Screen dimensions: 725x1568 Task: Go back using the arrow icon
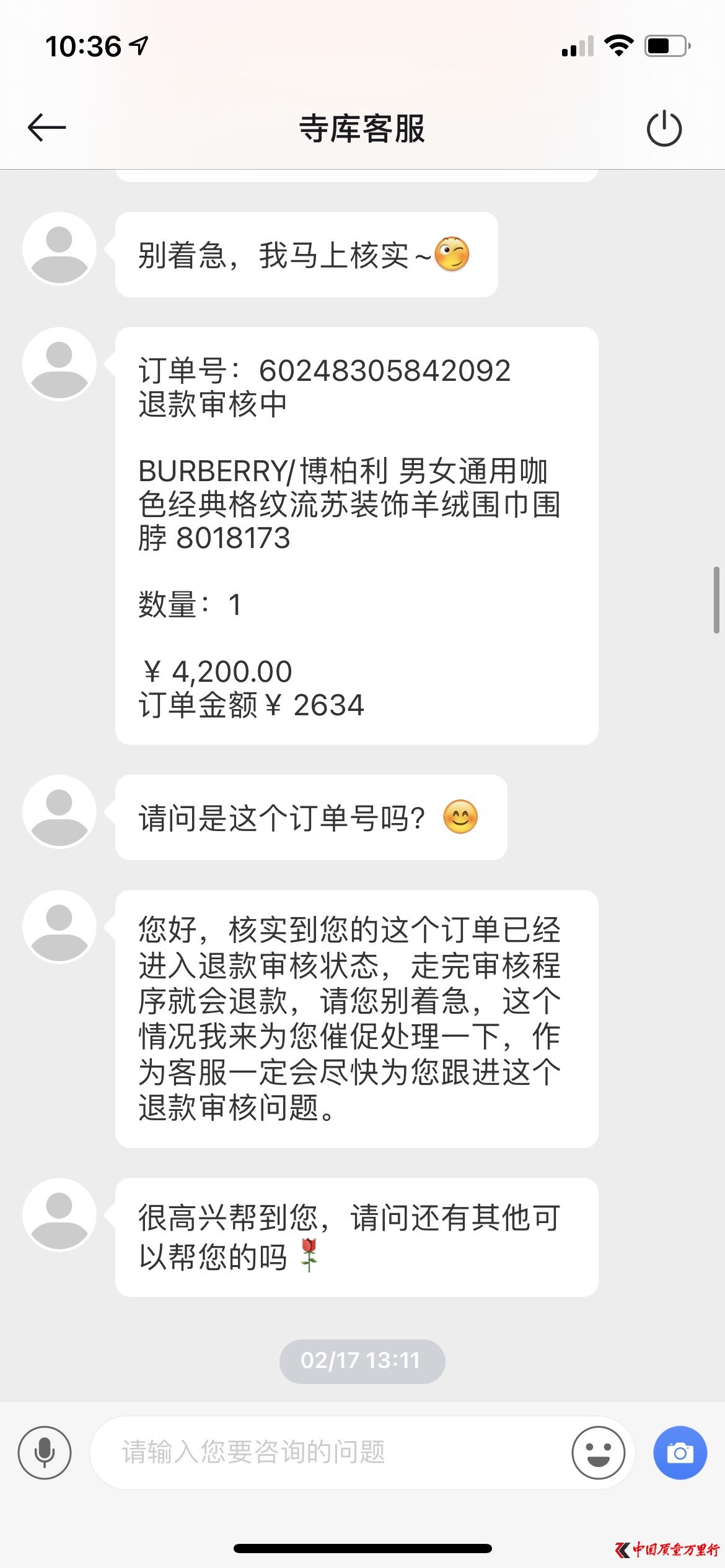click(47, 128)
